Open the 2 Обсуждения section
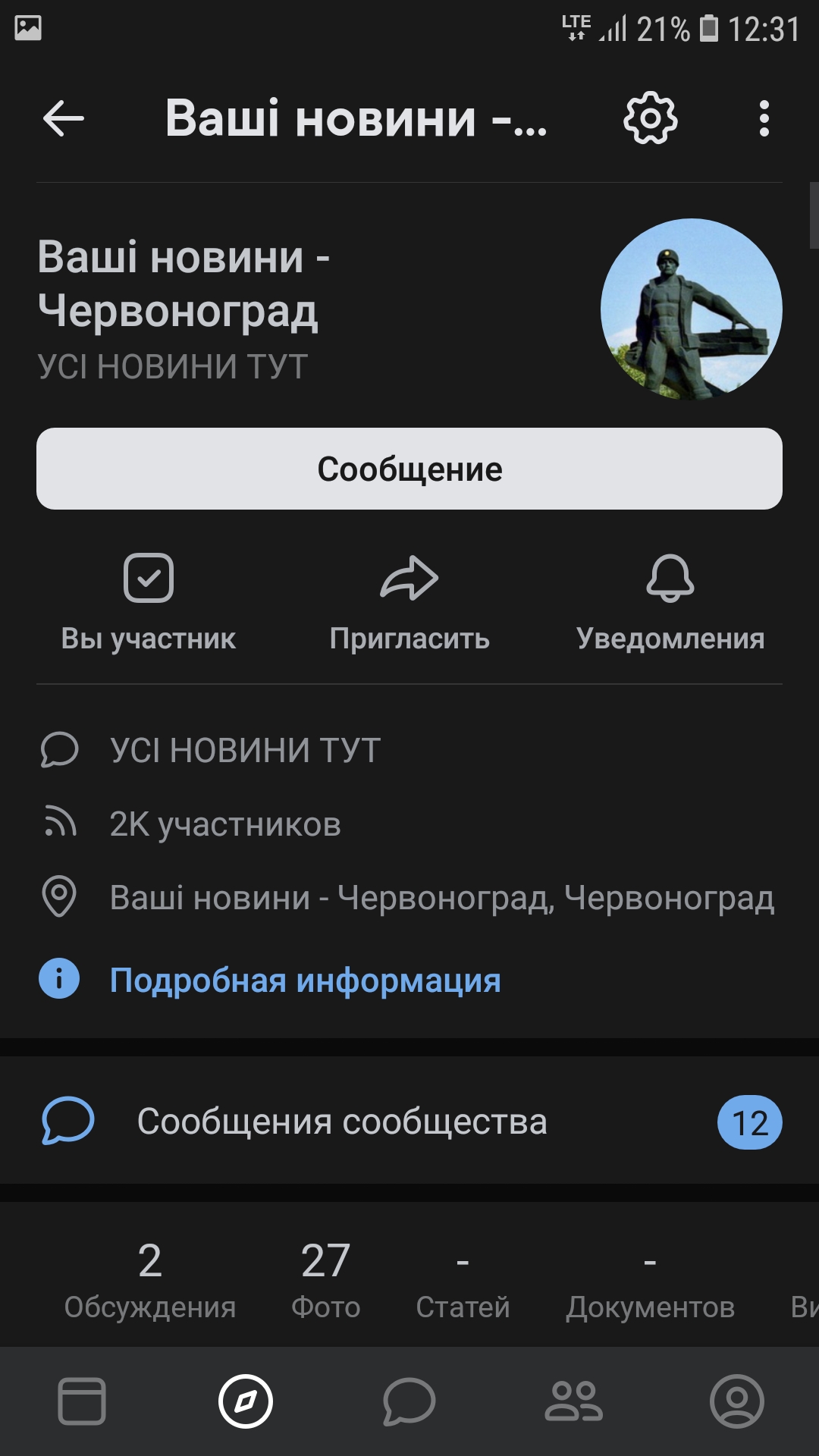The height and width of the screenshot is (1456, 819). point(150,1279)
